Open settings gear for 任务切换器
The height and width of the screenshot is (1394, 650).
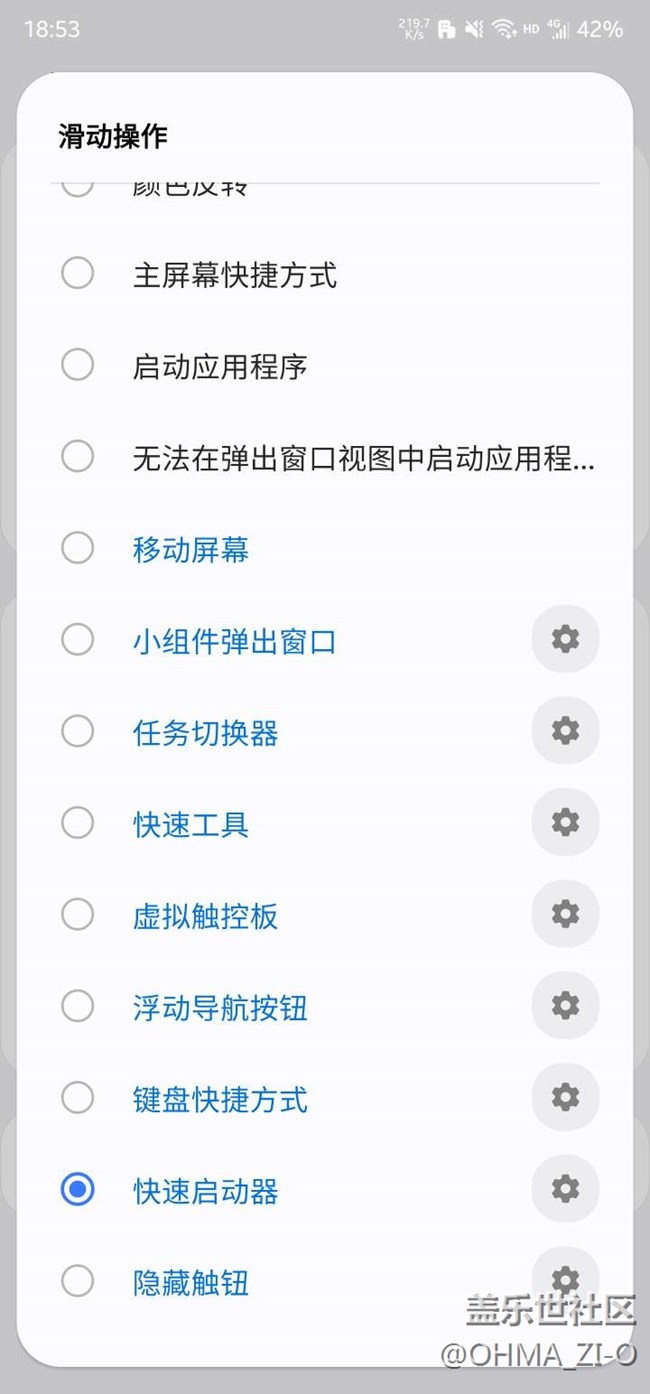pos(565,731)
